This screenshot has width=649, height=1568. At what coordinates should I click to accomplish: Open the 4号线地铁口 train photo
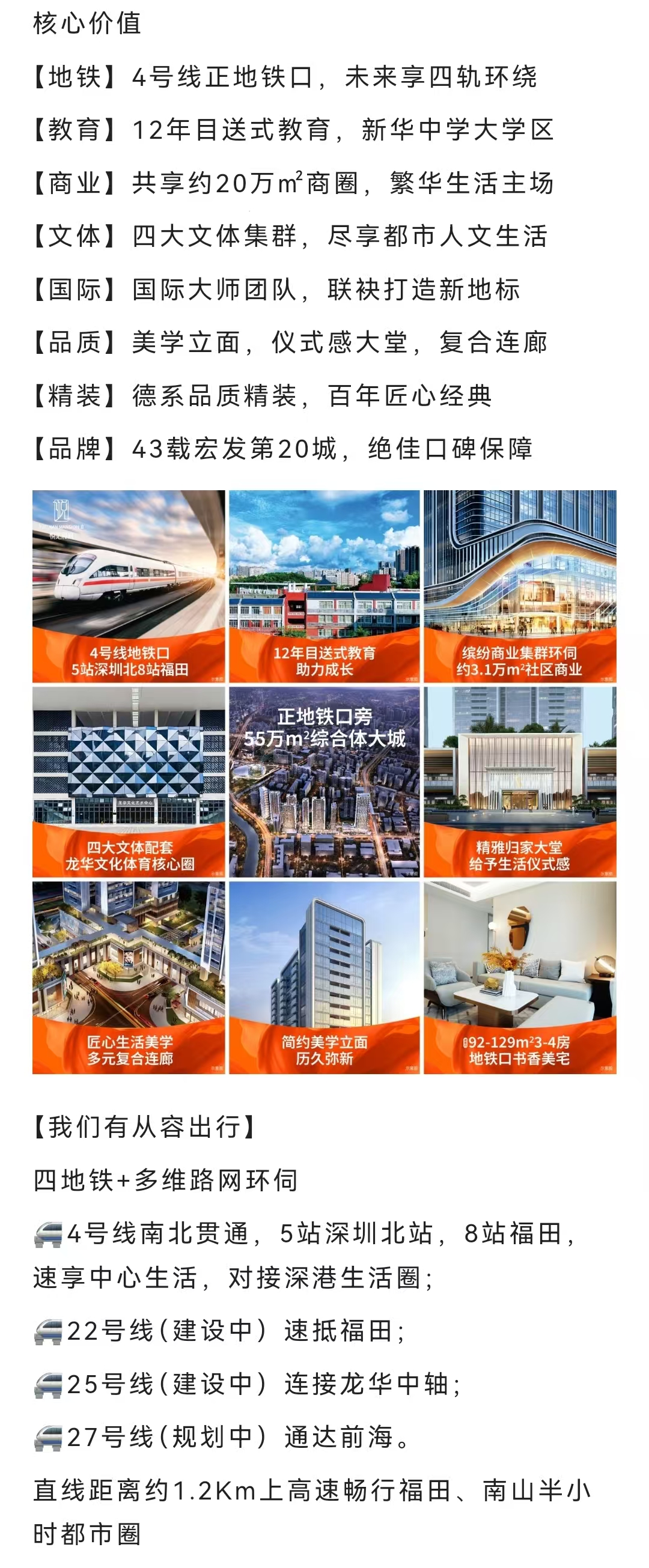pos(129,586)
